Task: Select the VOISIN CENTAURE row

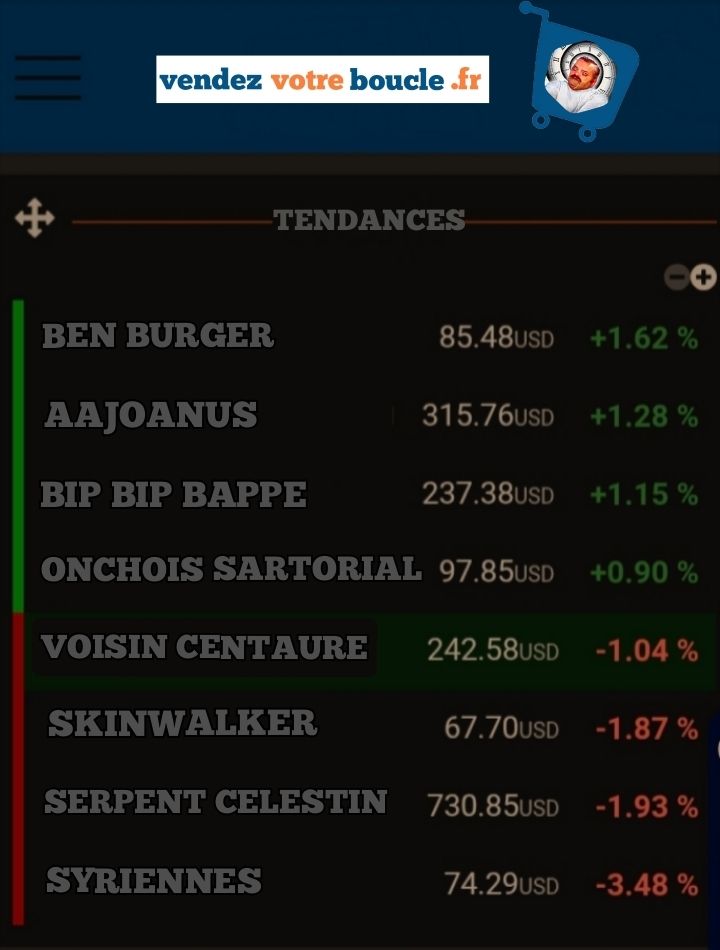Action: [x=205, y=648]
